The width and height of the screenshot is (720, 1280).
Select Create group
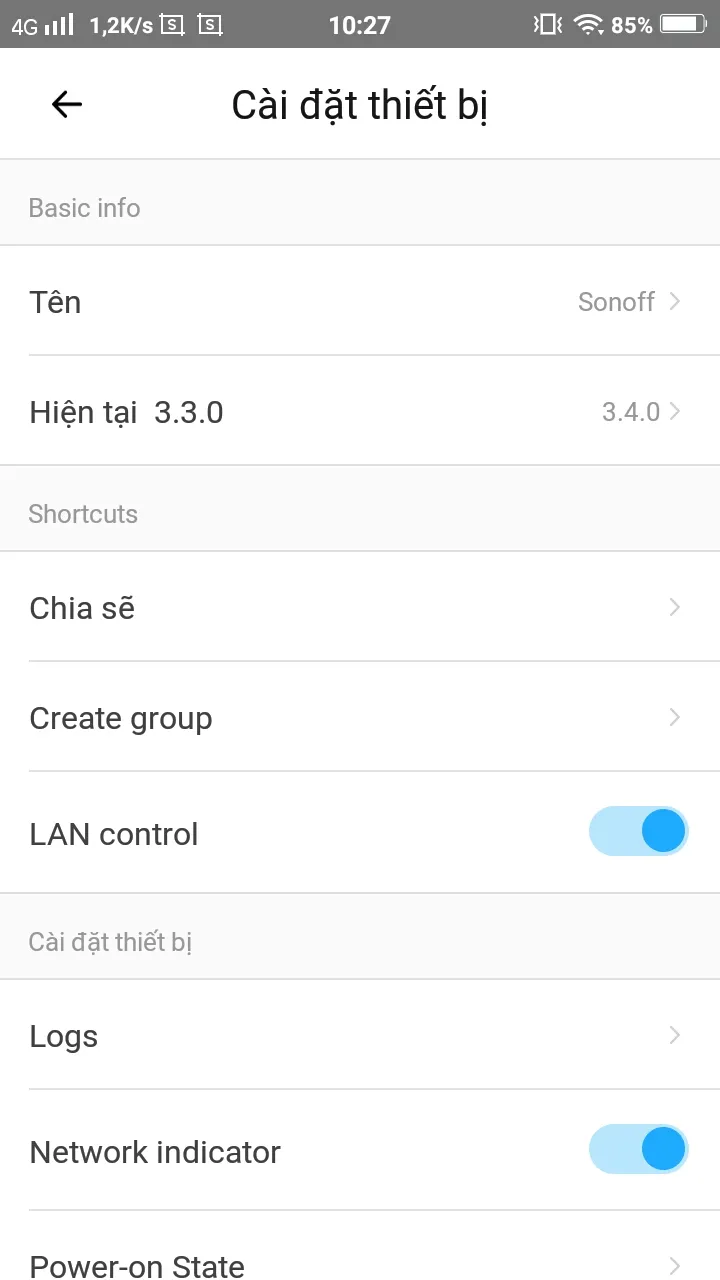pos(360,717)
